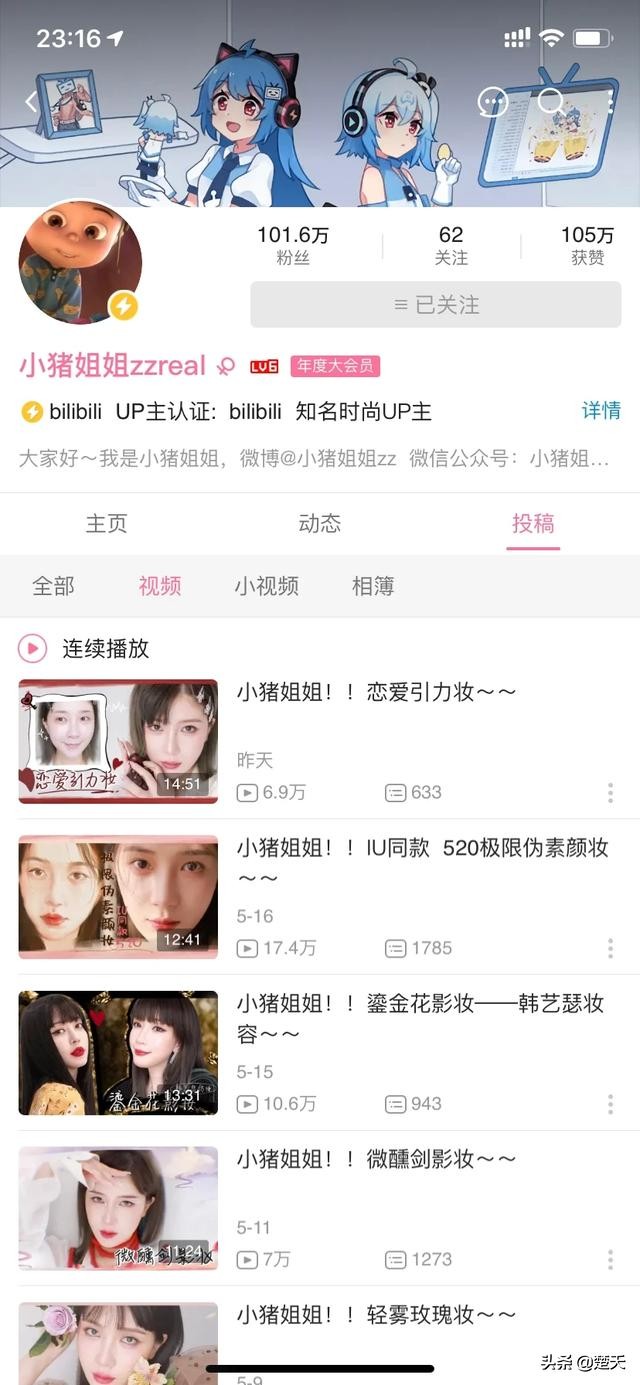Open more options for 鎏金花影妆 video

click(610, 1104)
